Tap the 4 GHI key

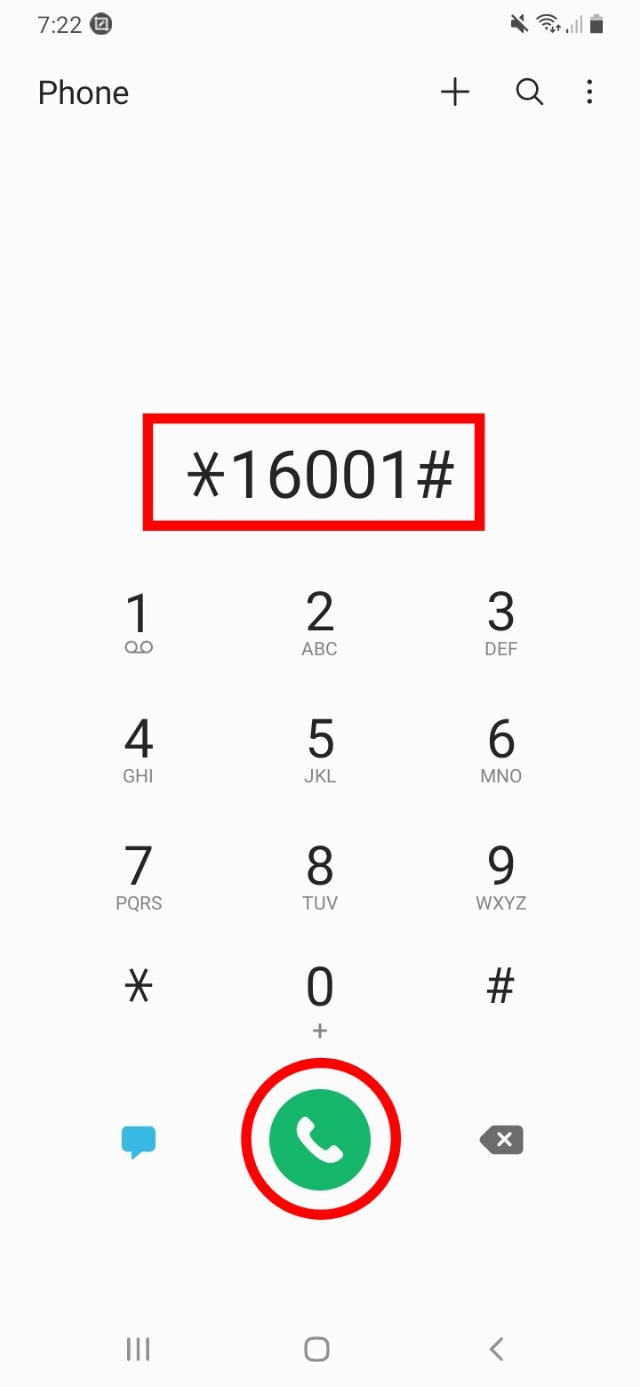click(138, 749)
